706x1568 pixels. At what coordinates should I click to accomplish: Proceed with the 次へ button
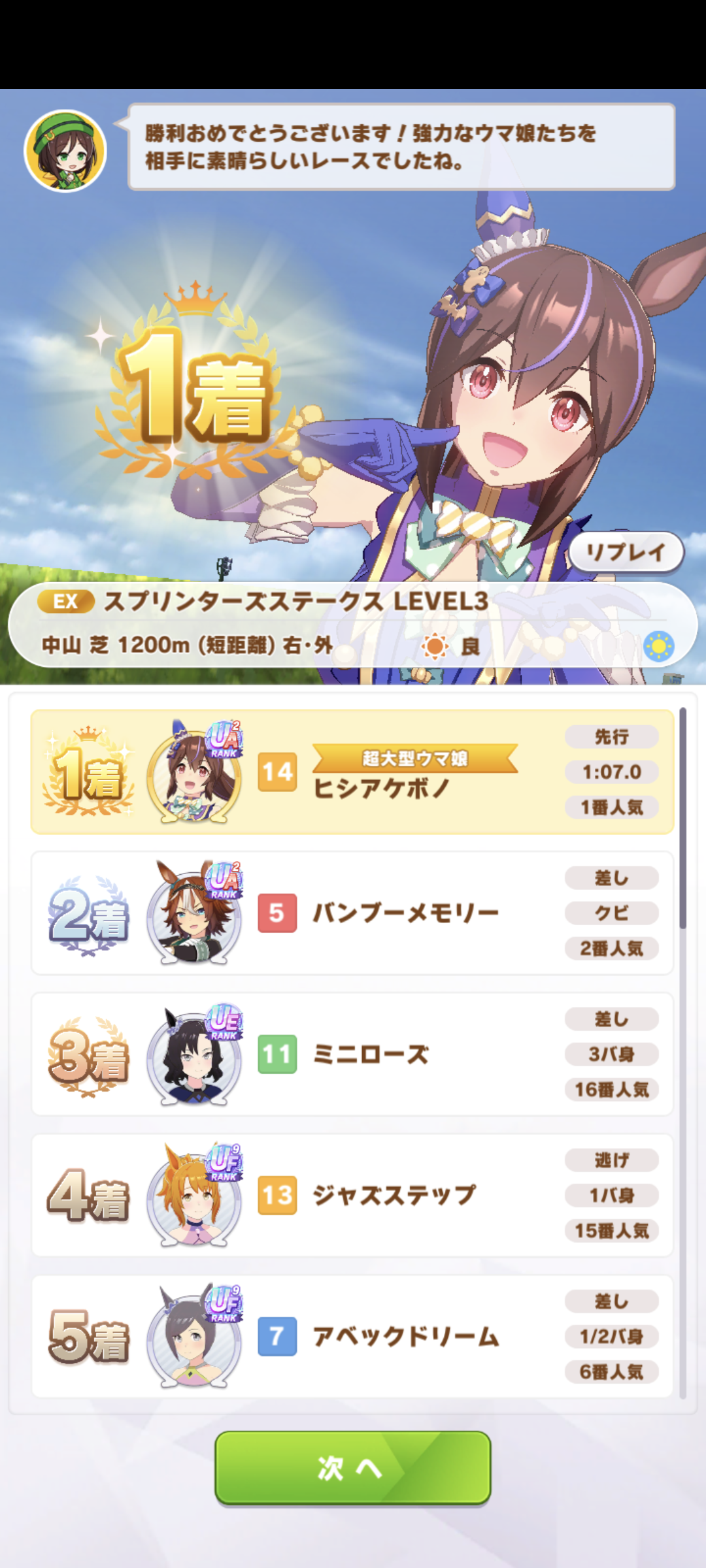click(353, 1467)
